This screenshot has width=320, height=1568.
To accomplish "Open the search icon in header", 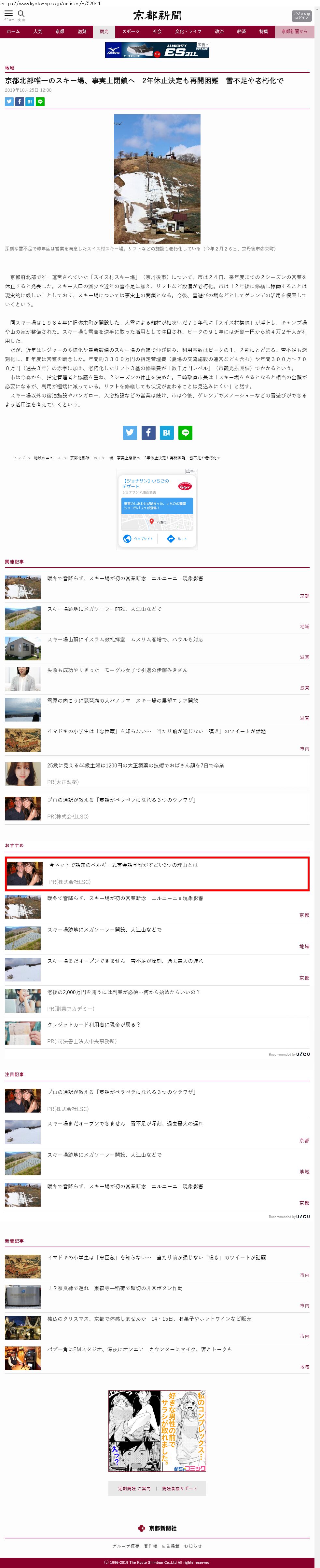I will pos(21,14).
